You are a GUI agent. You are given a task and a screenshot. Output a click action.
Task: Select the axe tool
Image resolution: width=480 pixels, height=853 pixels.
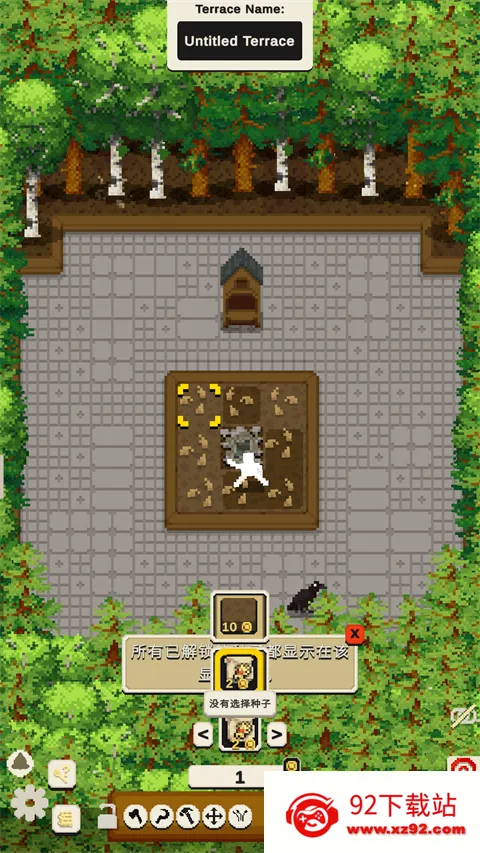point(135,817)
